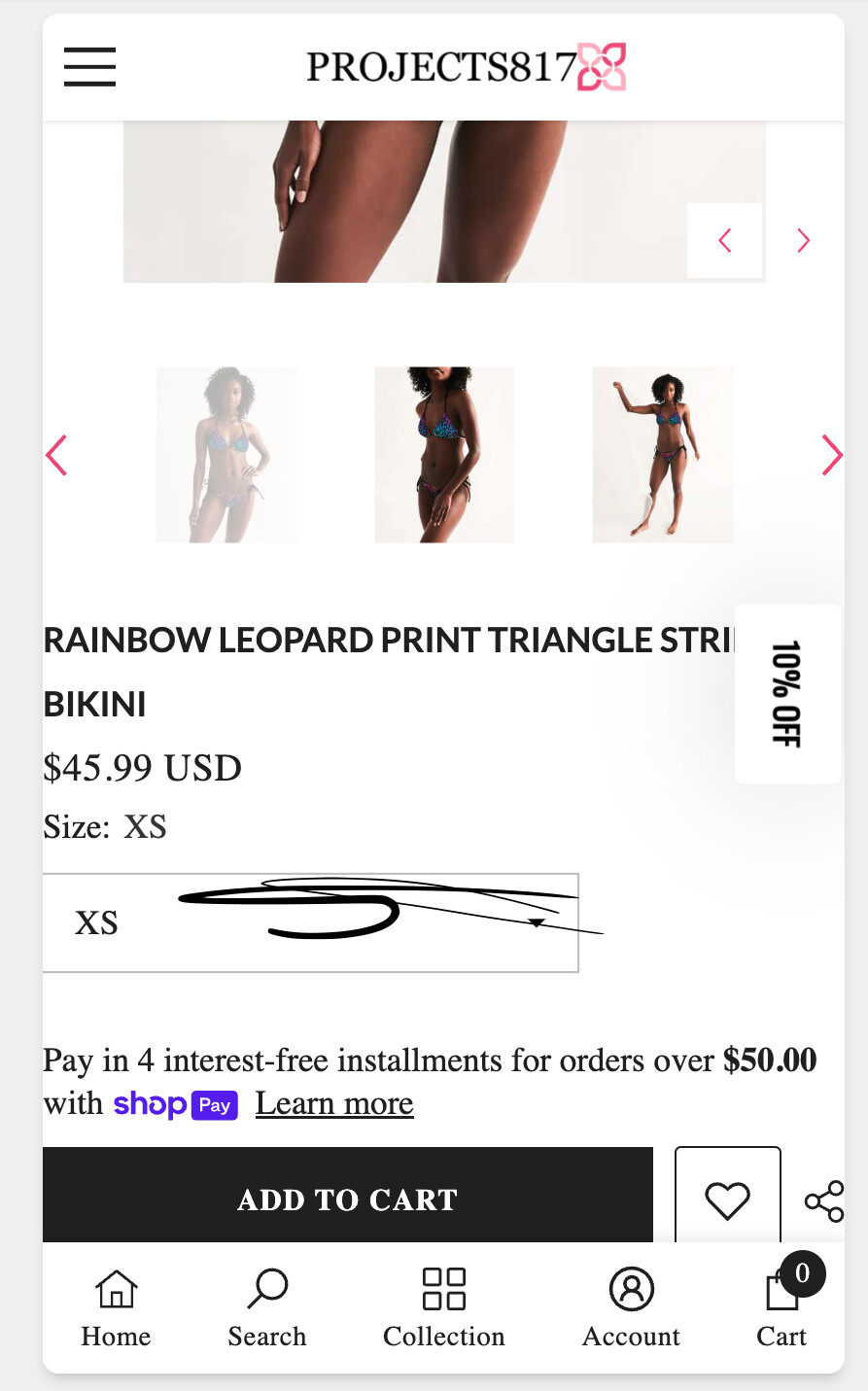The width and height of the screenshot is (868, 1391).
Task: Share this product
Action: (824, 1201)
